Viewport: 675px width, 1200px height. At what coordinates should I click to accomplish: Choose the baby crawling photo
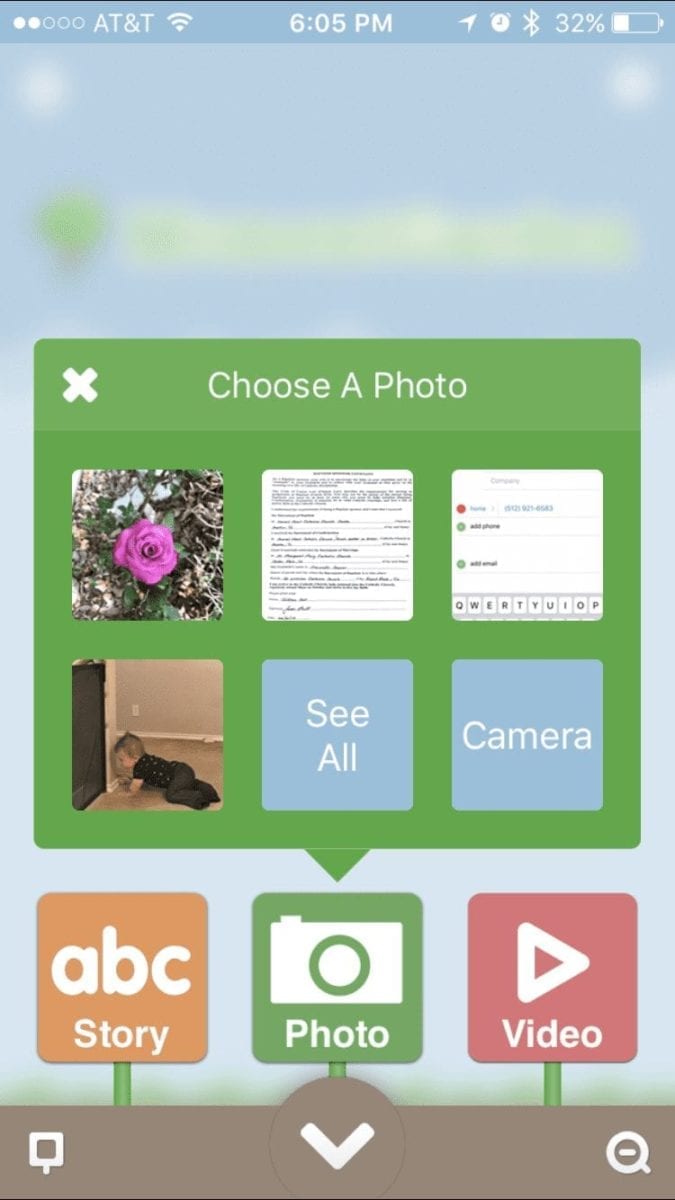[x=148, y=734]
